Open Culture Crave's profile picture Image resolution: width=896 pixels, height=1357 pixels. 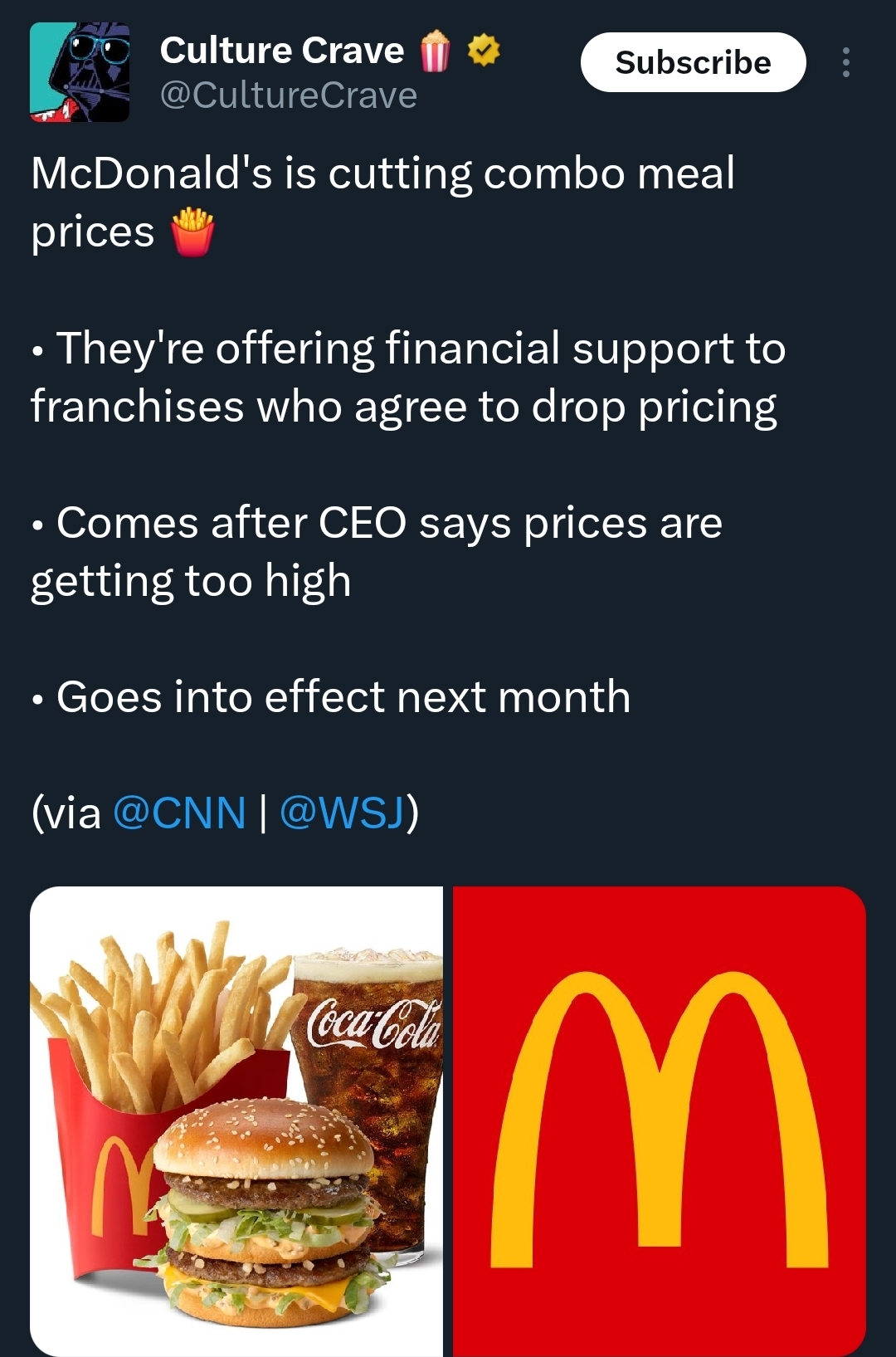80,72
